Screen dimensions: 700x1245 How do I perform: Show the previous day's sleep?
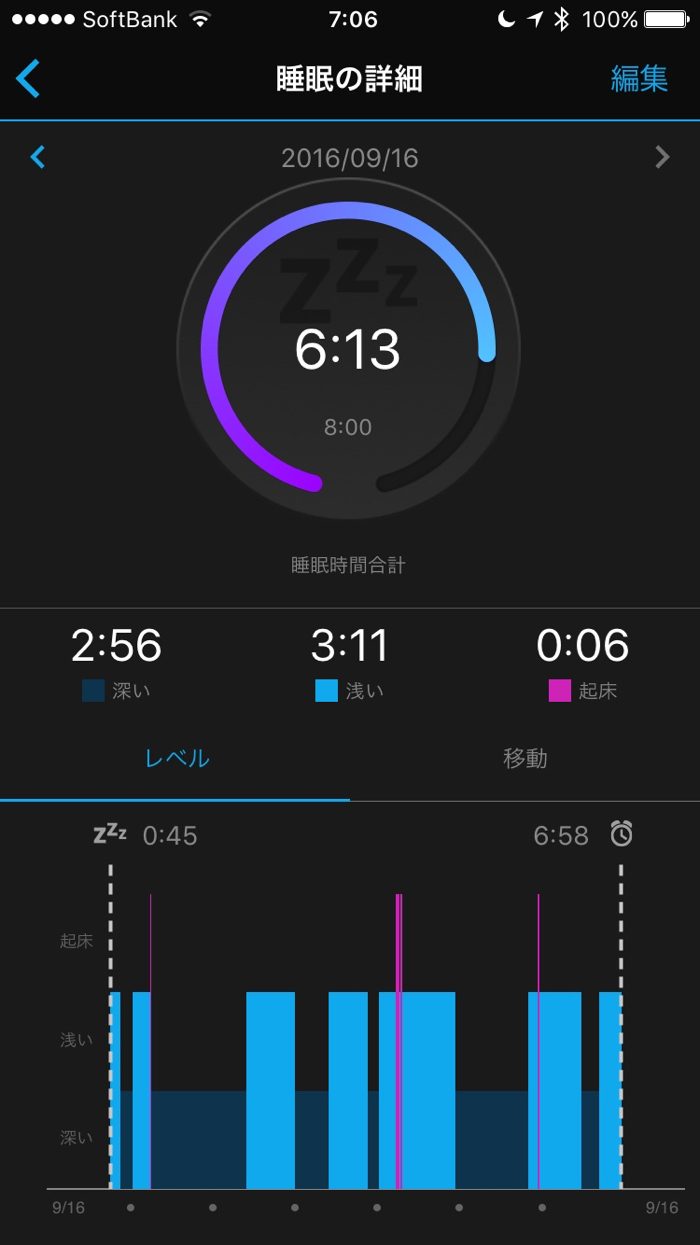pyautogui.click(x=38, y=157)
